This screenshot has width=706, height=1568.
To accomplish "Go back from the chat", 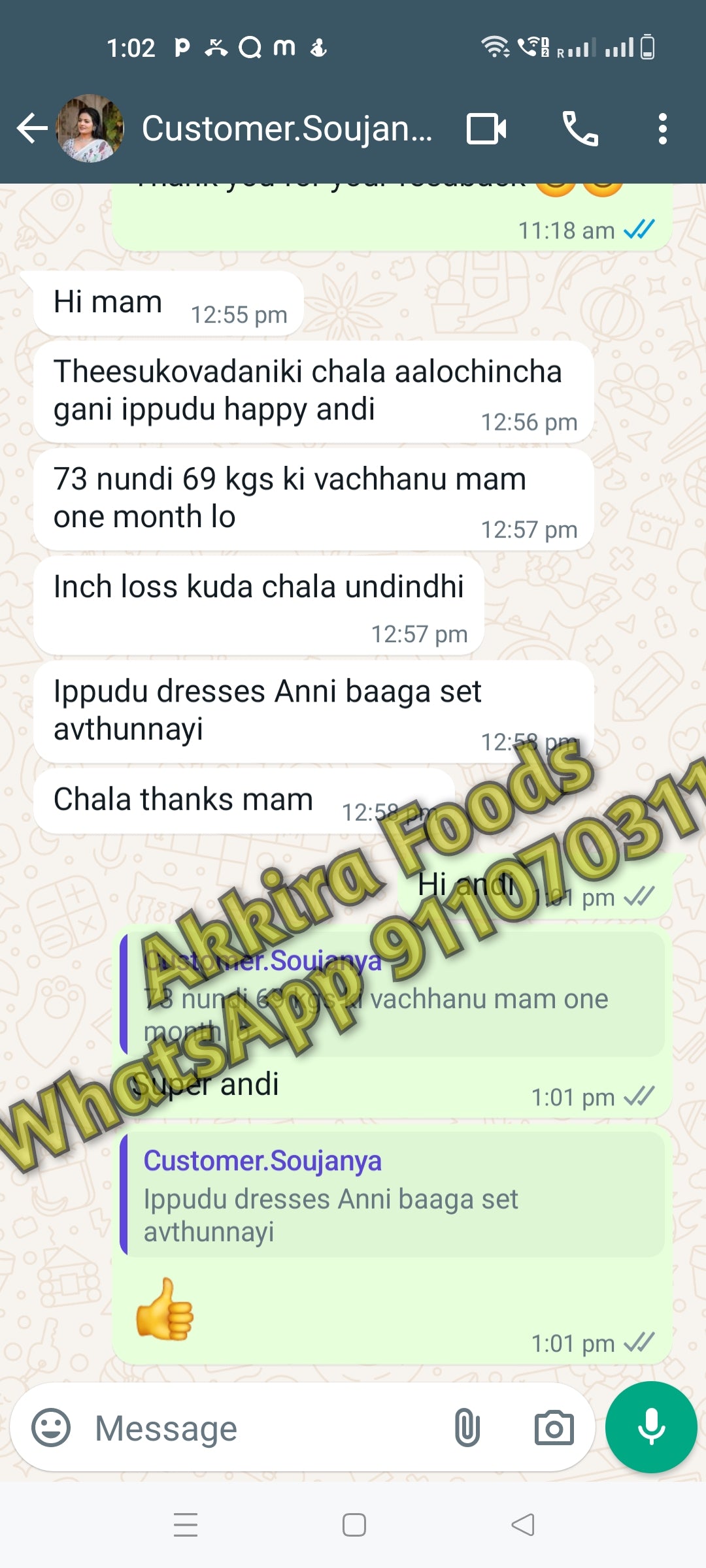I will 31,129.
